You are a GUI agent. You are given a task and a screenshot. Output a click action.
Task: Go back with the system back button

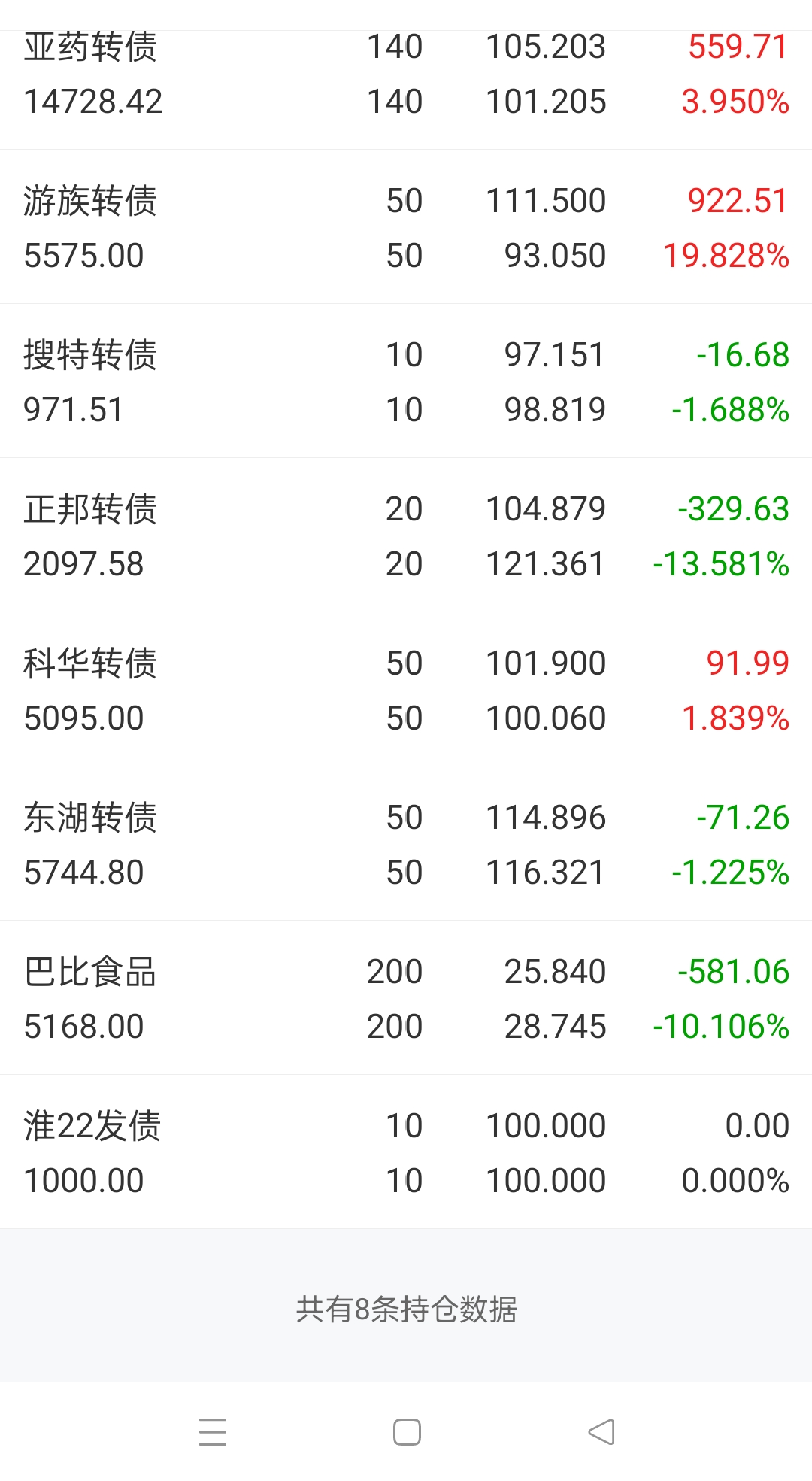[601, 1431]
